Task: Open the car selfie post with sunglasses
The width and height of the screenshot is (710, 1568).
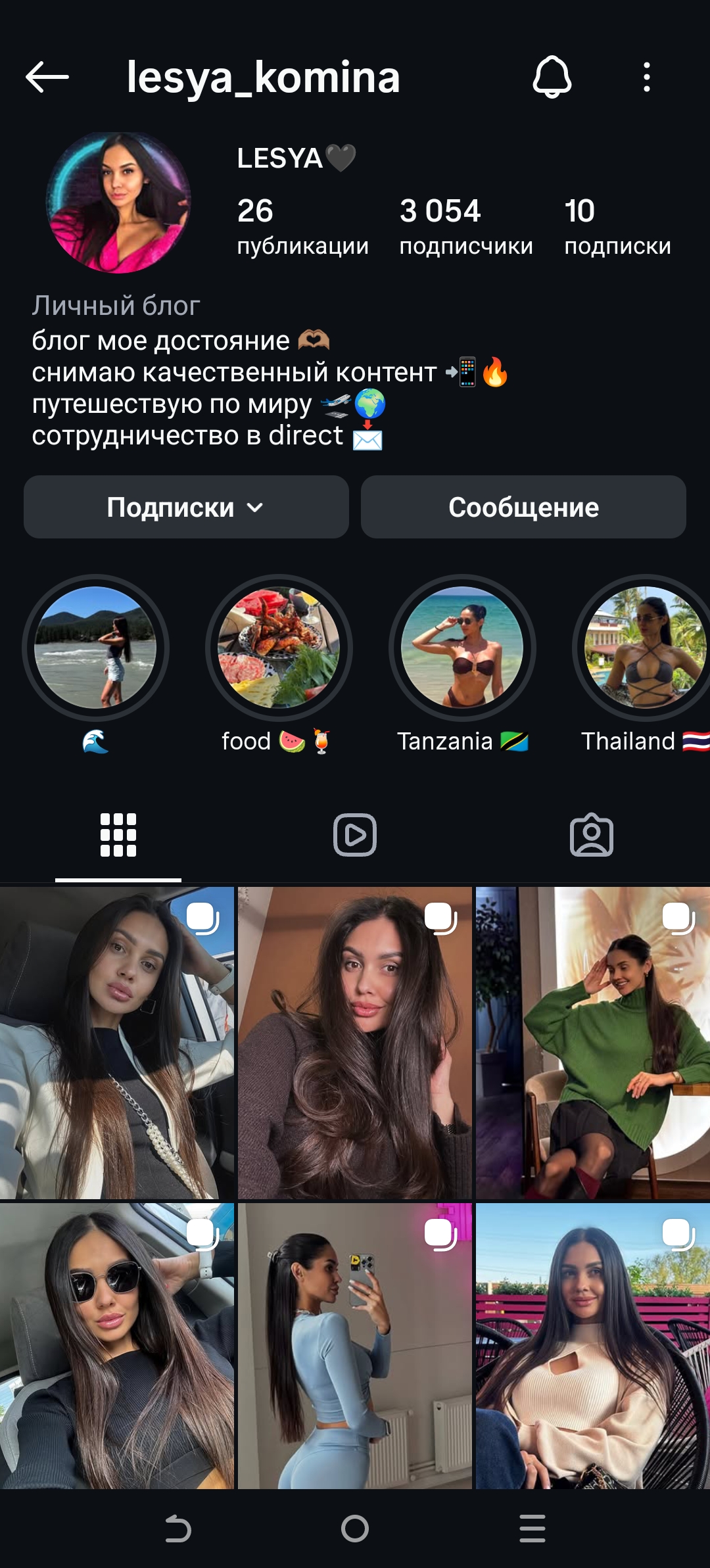Action: (117, 1345)
